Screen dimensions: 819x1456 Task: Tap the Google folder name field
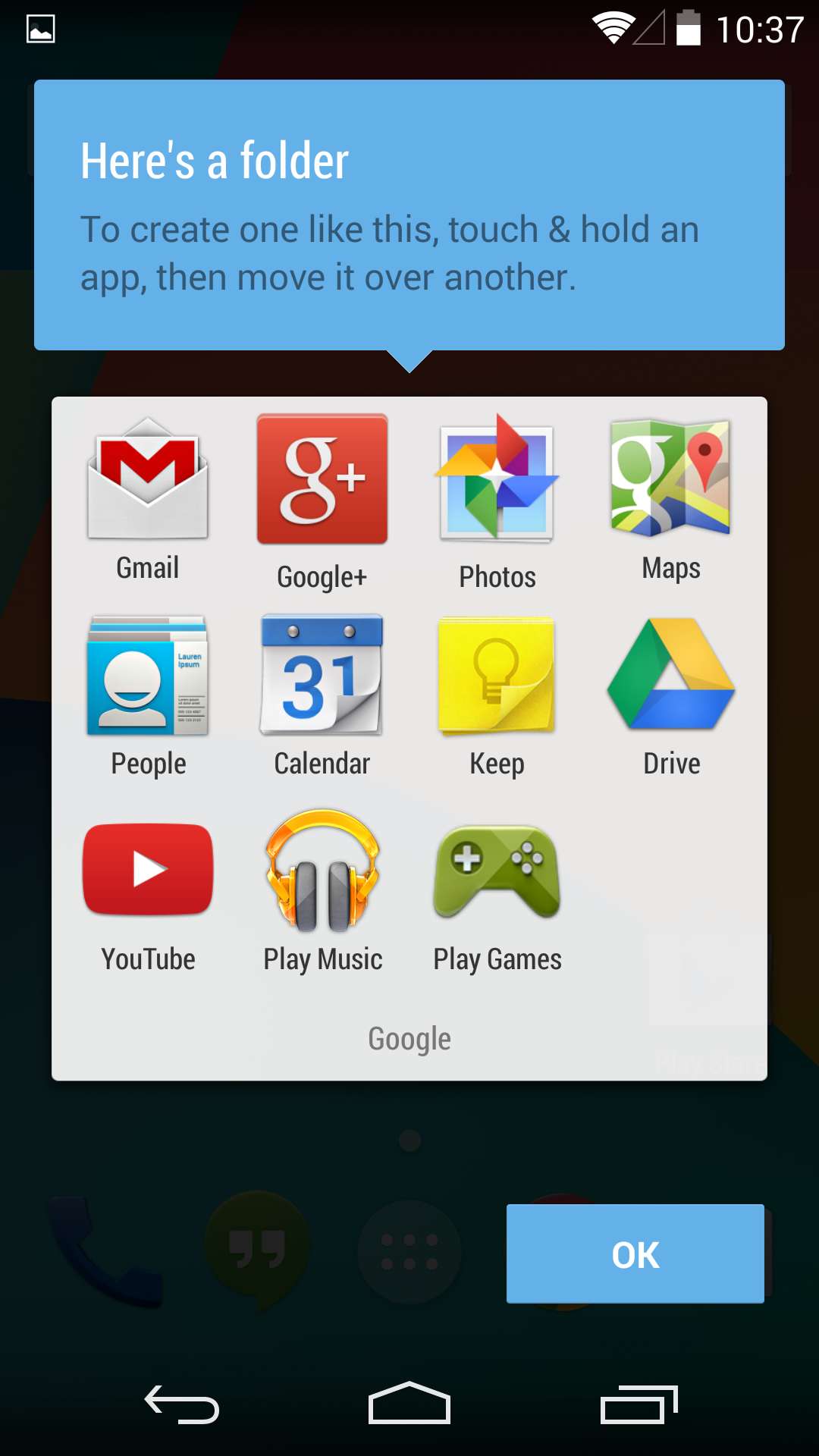409,1039
